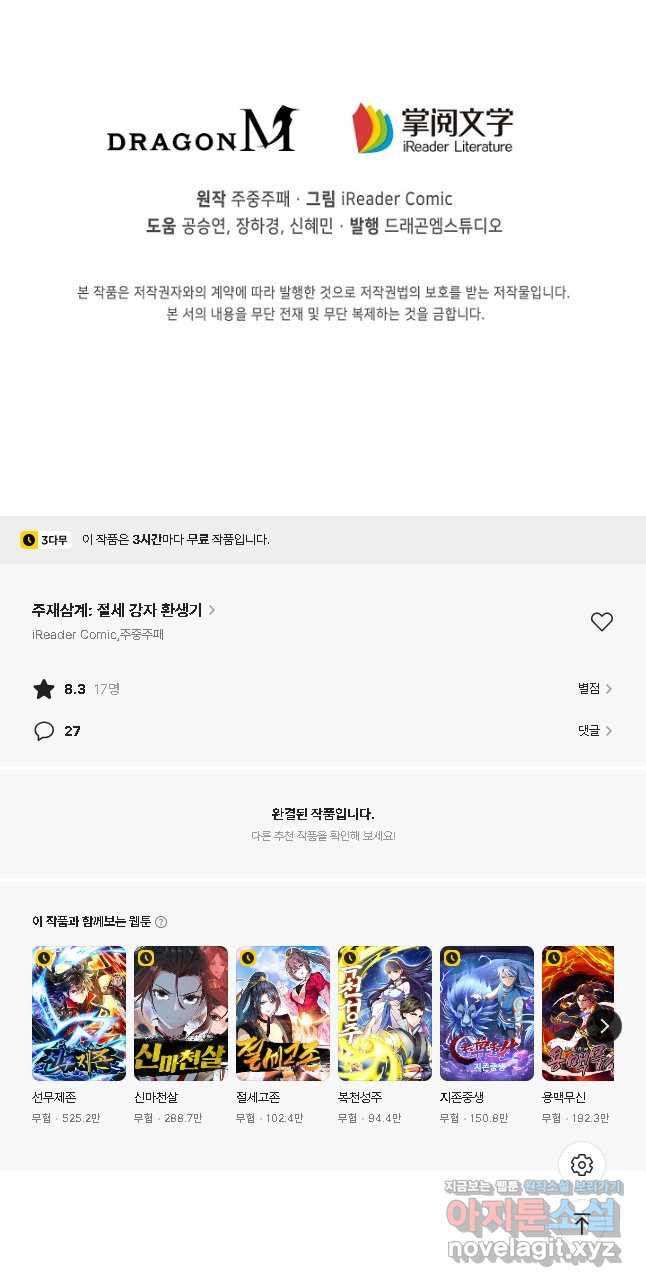This screenshot has height=1287, width=646.
Task: Open the 댓글 comments page
Action: 594,731
